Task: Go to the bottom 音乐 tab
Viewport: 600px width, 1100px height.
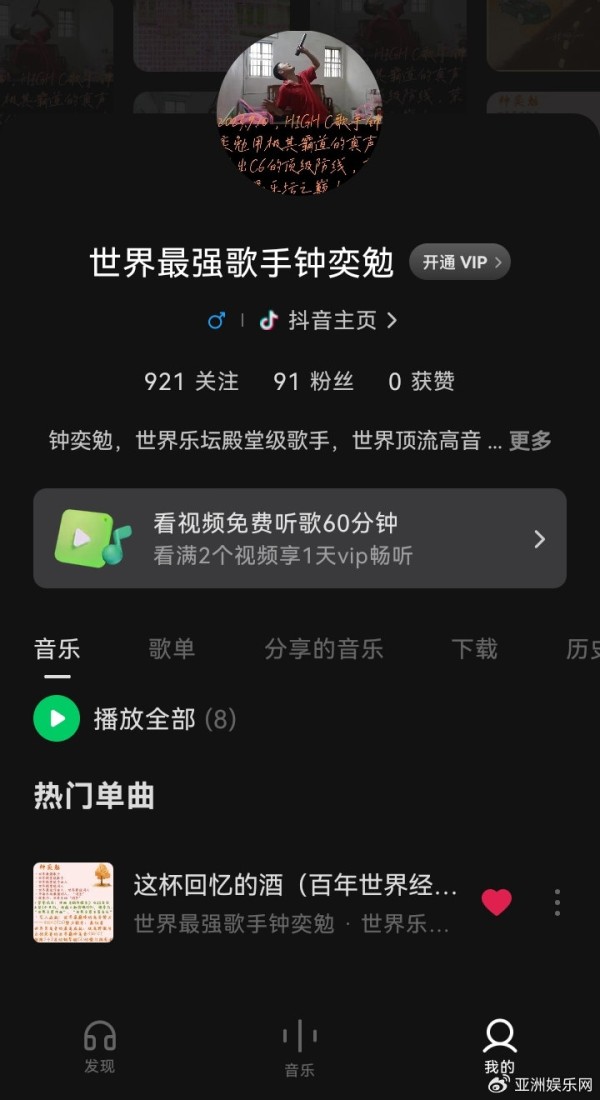Action: (299, 1048)
